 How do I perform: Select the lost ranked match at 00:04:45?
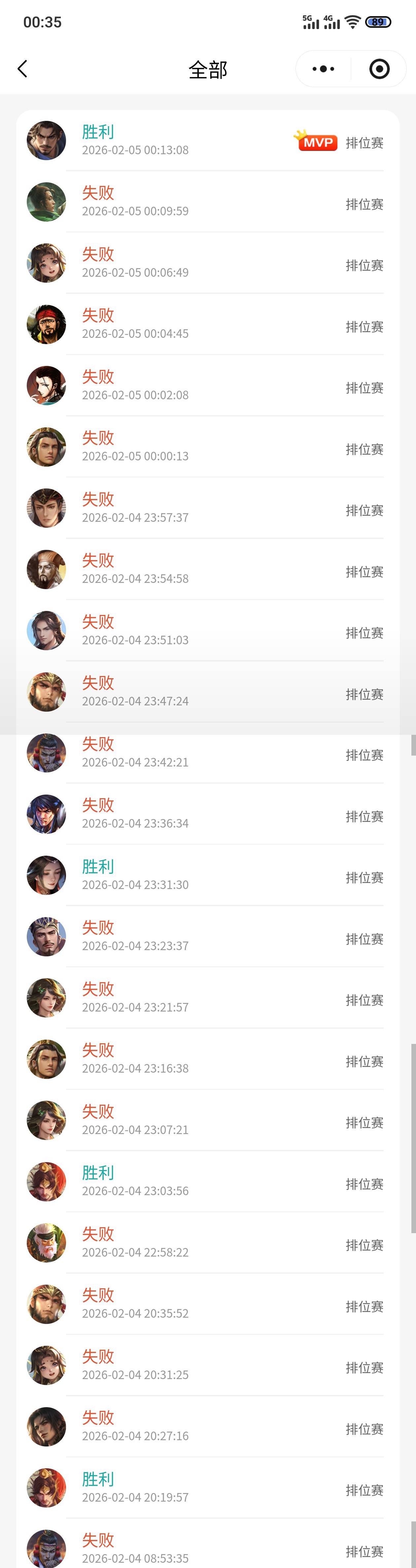pos(207,324)
